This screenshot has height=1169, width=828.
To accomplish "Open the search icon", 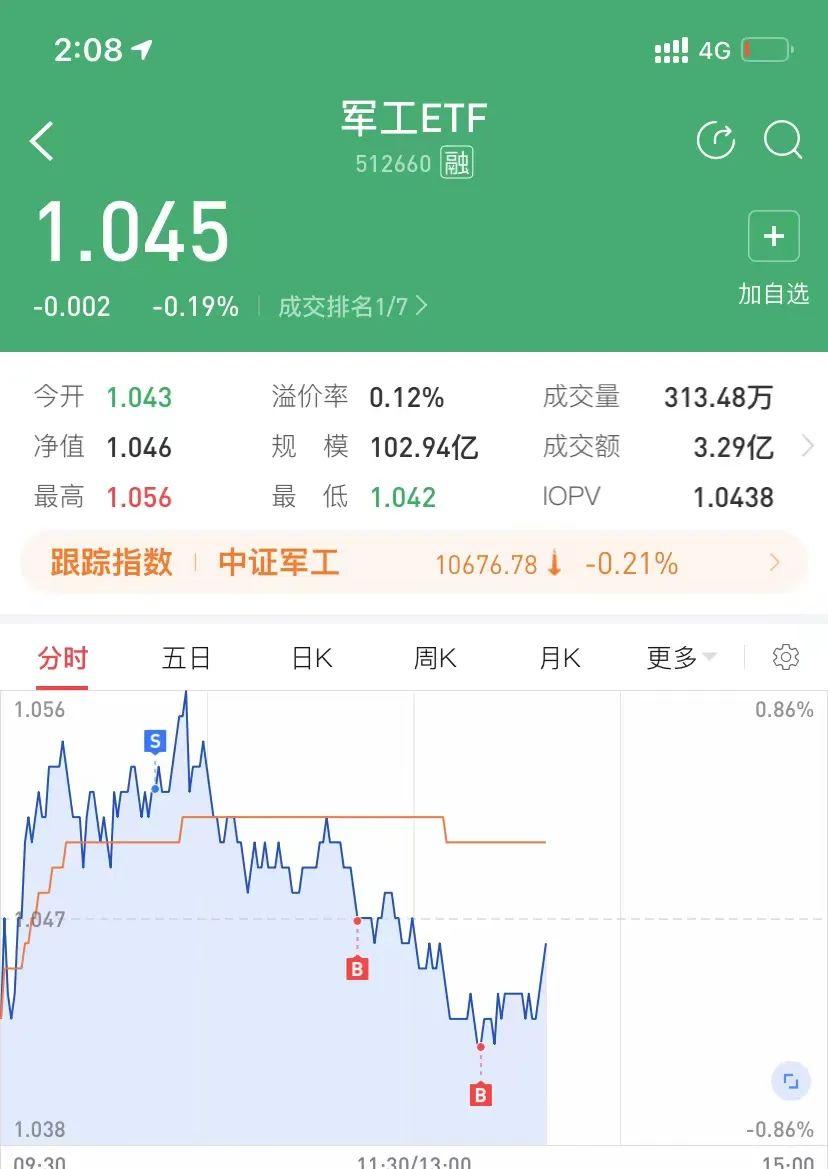I will 783,141.
